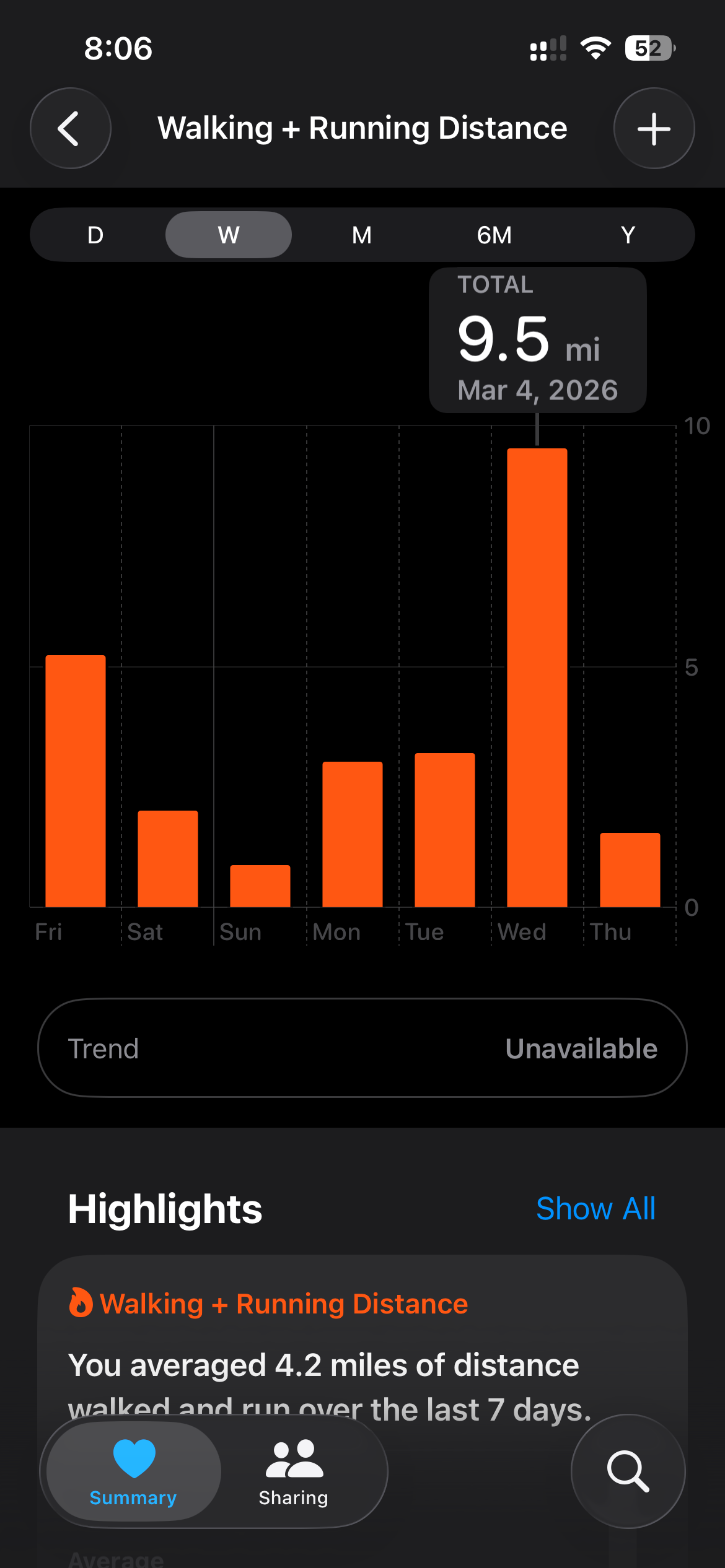Select Monday's bar in the chart
The width and height of the screenshot is (725, 1568).
(353, 834)
